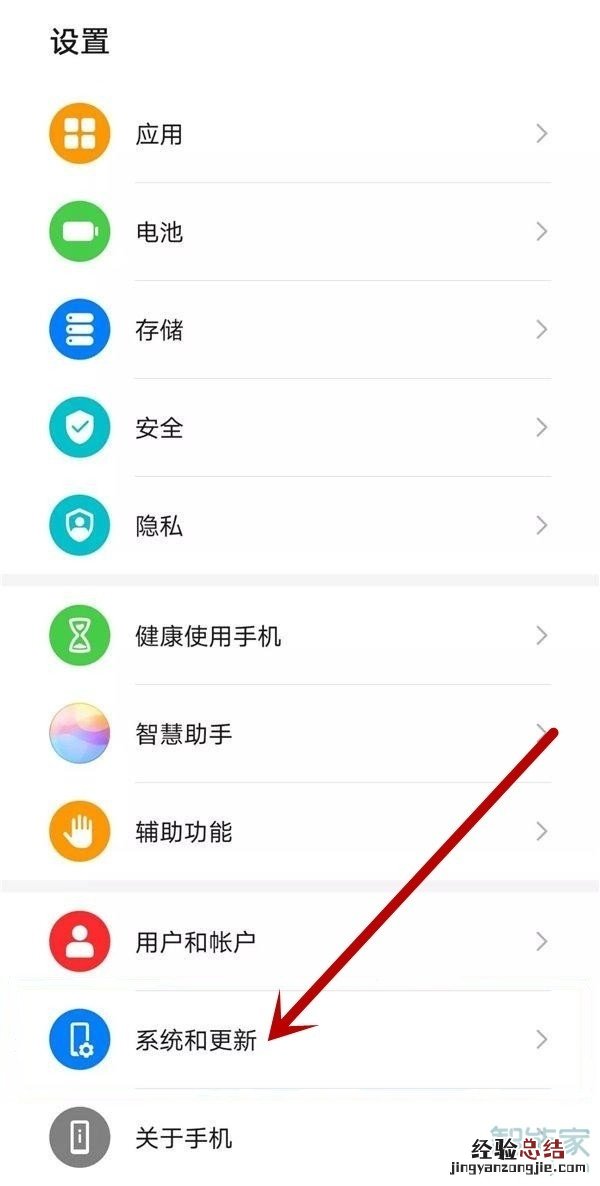600x1186 pixels.
Task: Open the 应用 settings row
Action: (300, 134)
